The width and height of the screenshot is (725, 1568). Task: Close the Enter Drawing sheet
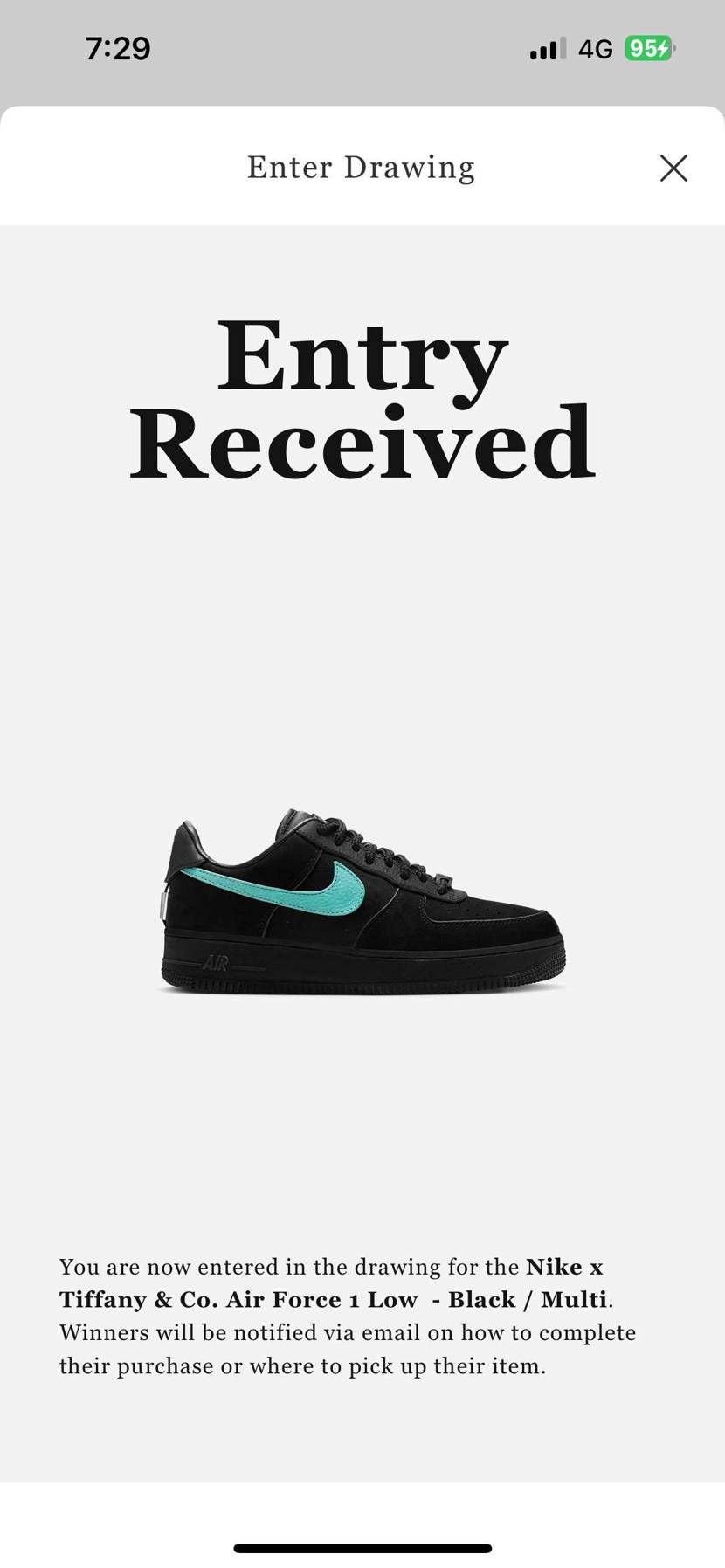[673, 168]
